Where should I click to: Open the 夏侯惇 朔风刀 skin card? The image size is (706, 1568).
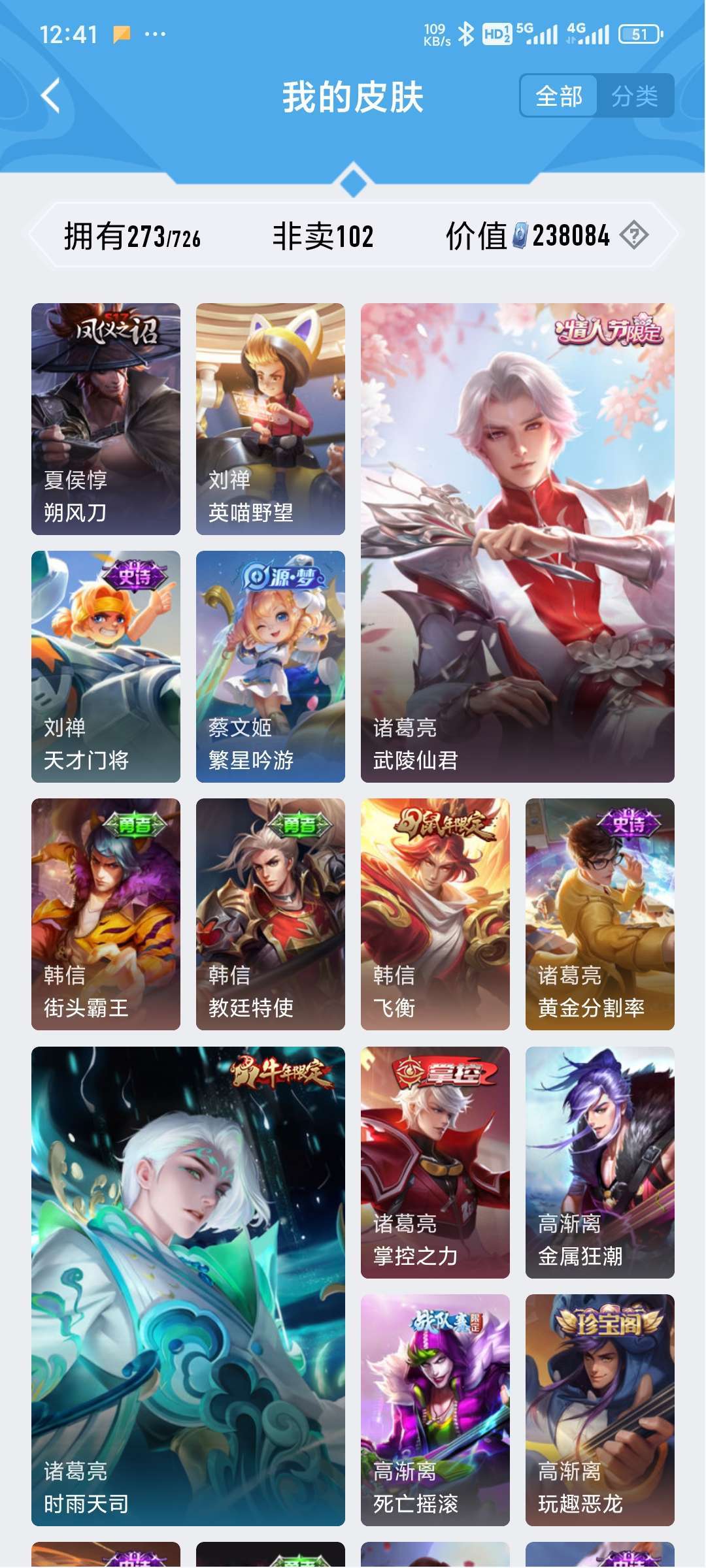click(106, 419)
